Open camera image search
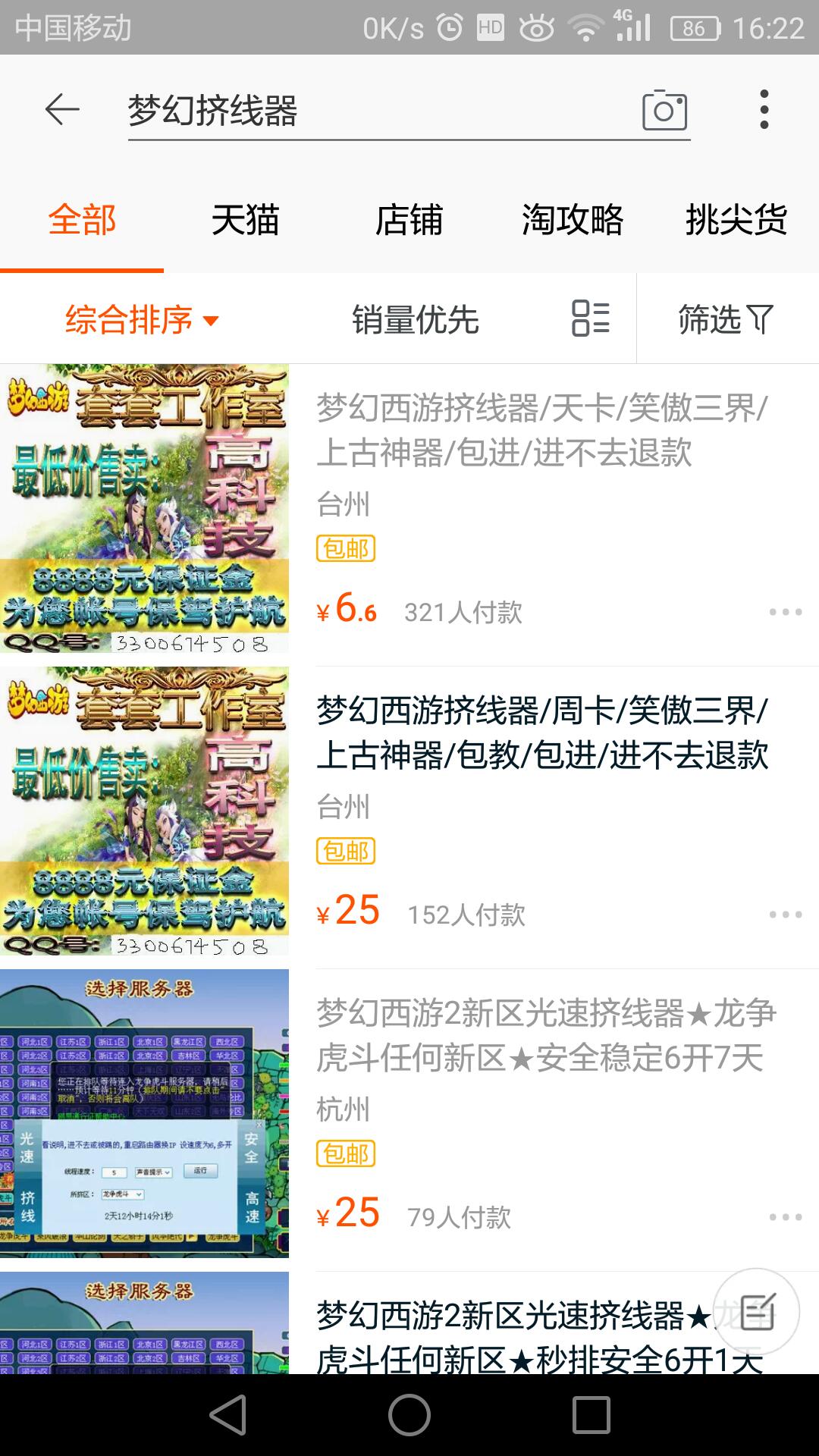This screenshot has width=819, height=1456. [664, 111]
